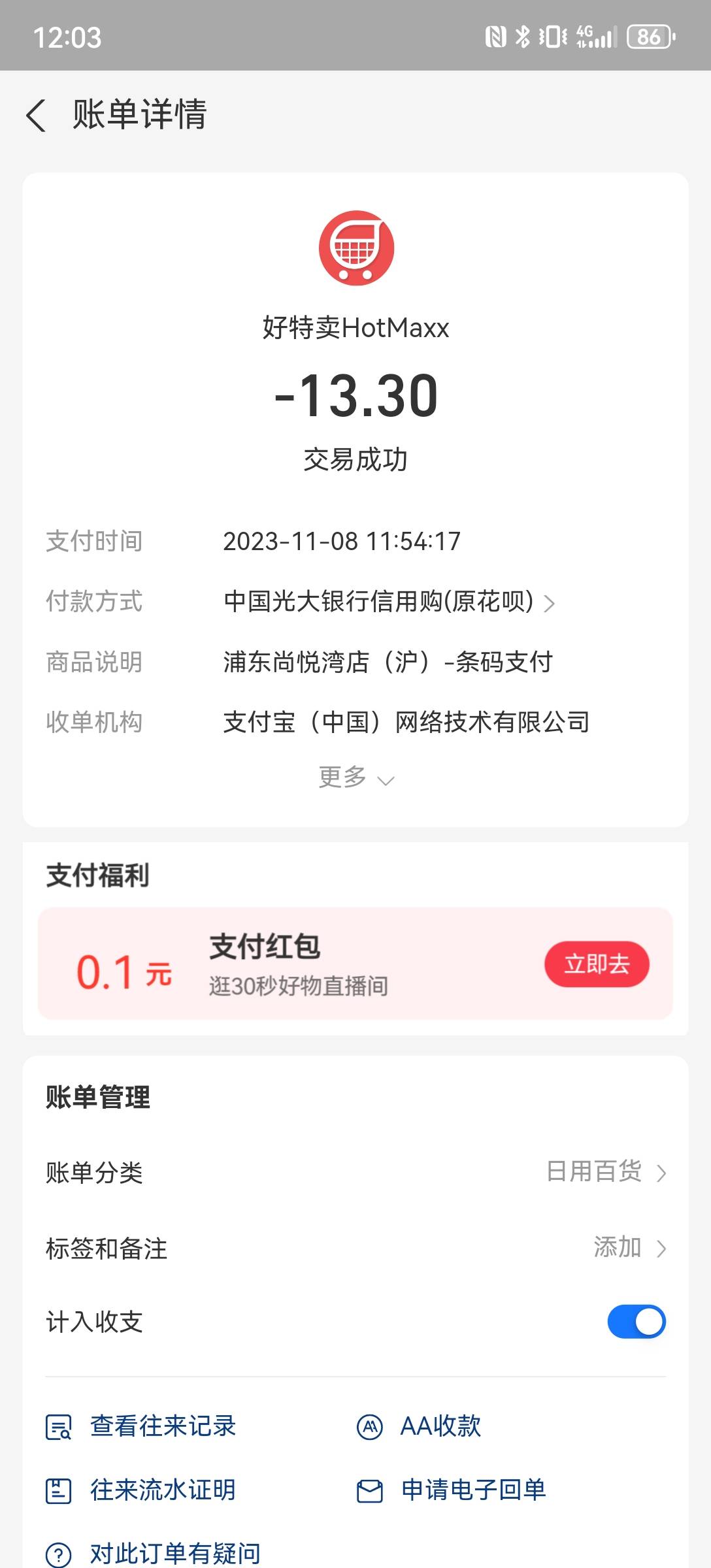Open 付款方式 中国光大银行信用购 details
The image size is (711, 1568).
(x=389, y=602)
